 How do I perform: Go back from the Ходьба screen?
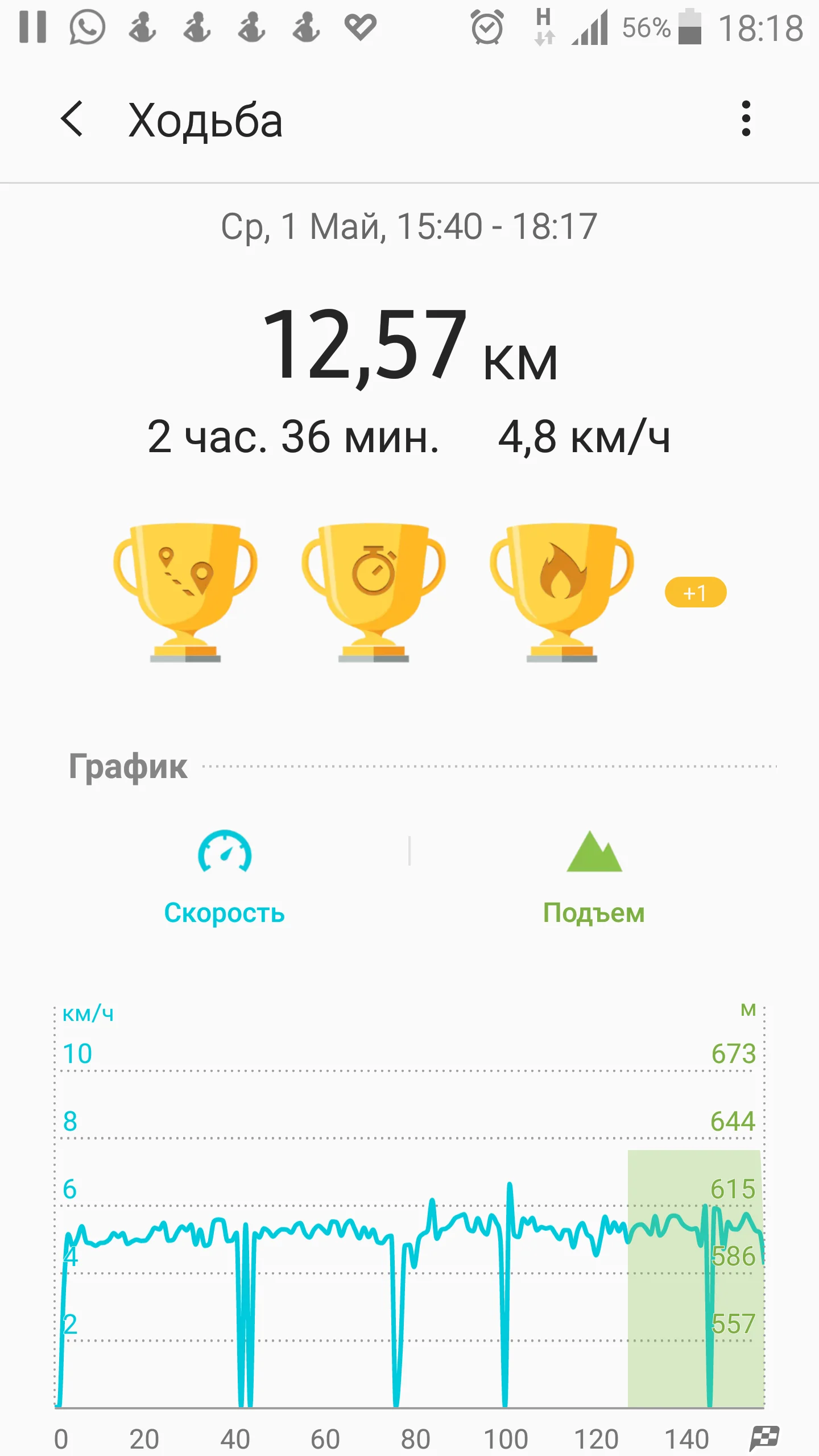click(72, 119)
